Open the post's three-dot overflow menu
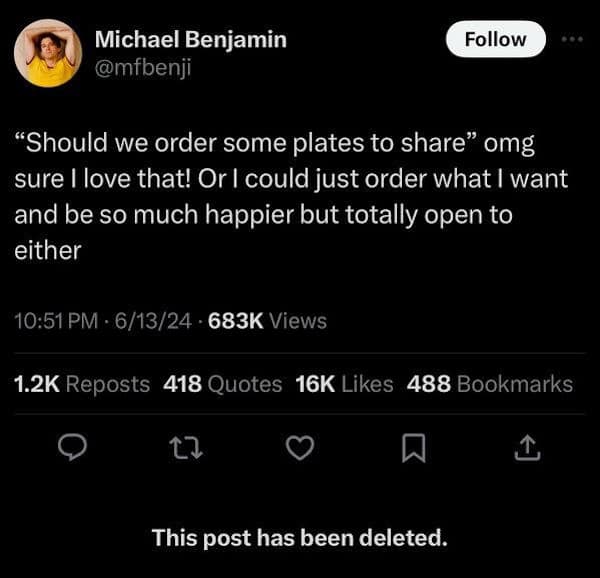Viewport: 600px width, 578px height. (x=572, y=40)
